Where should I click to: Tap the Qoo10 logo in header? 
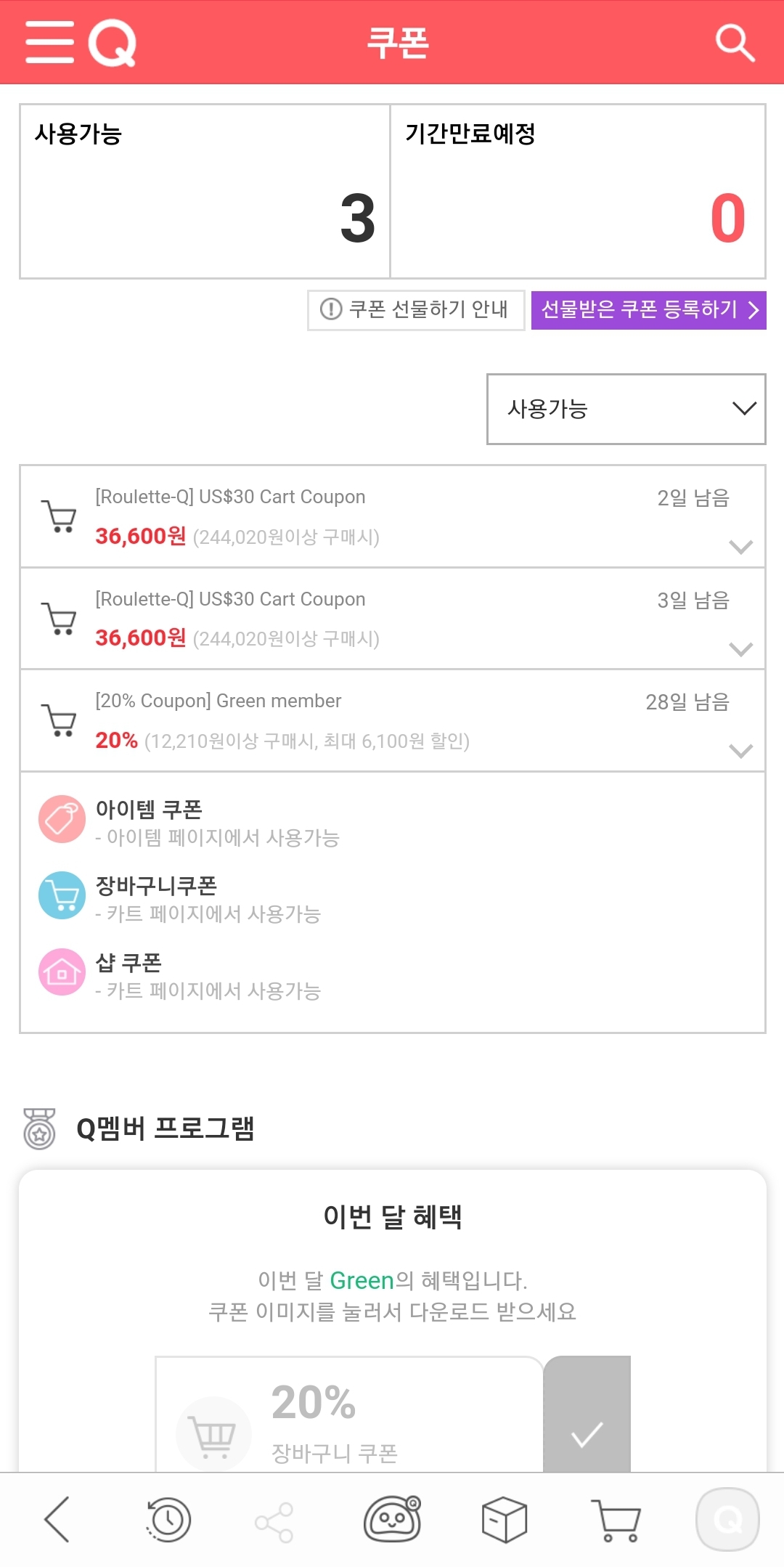(113, 42)
